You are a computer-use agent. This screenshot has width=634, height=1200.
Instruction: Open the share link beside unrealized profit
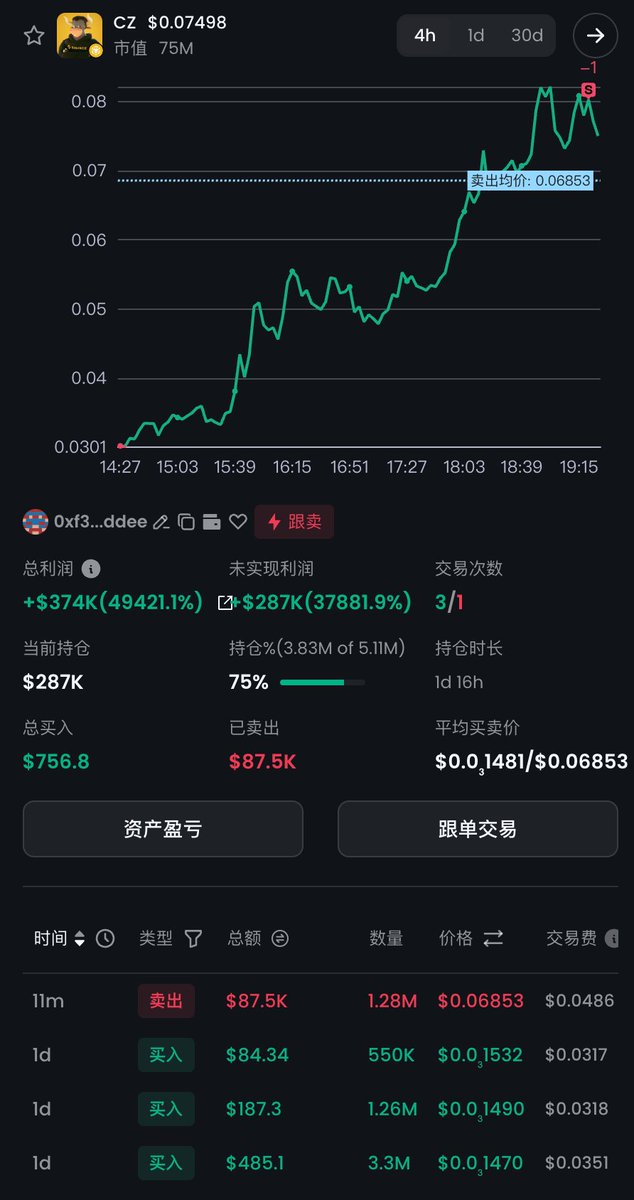[x=225, y=603]
